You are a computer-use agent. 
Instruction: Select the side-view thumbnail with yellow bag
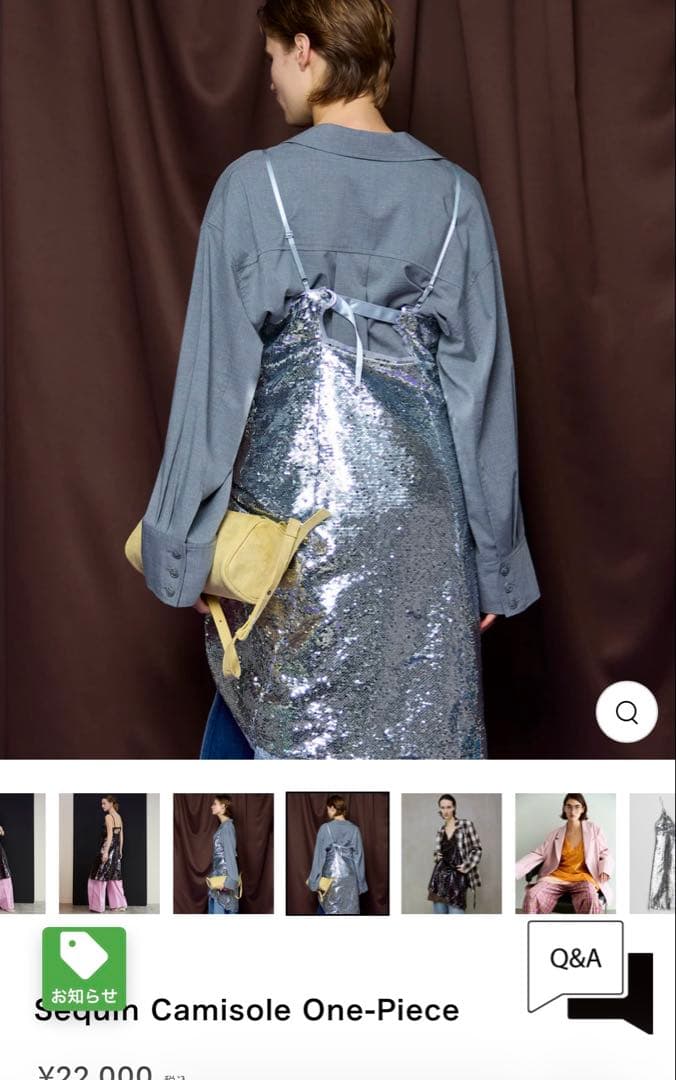[223, 853]
